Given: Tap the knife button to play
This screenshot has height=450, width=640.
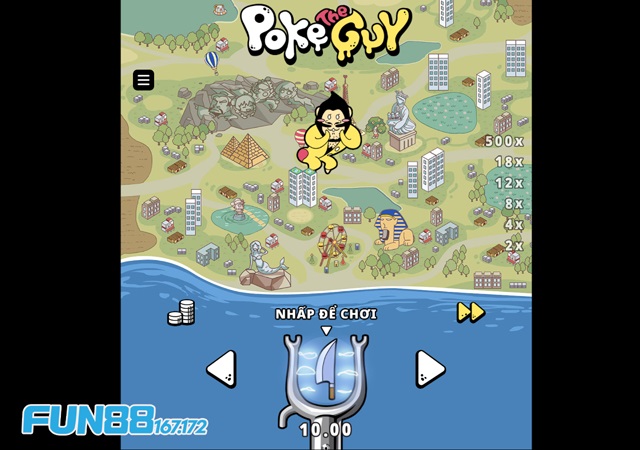Looking at the screenshot, I should 326,372.
